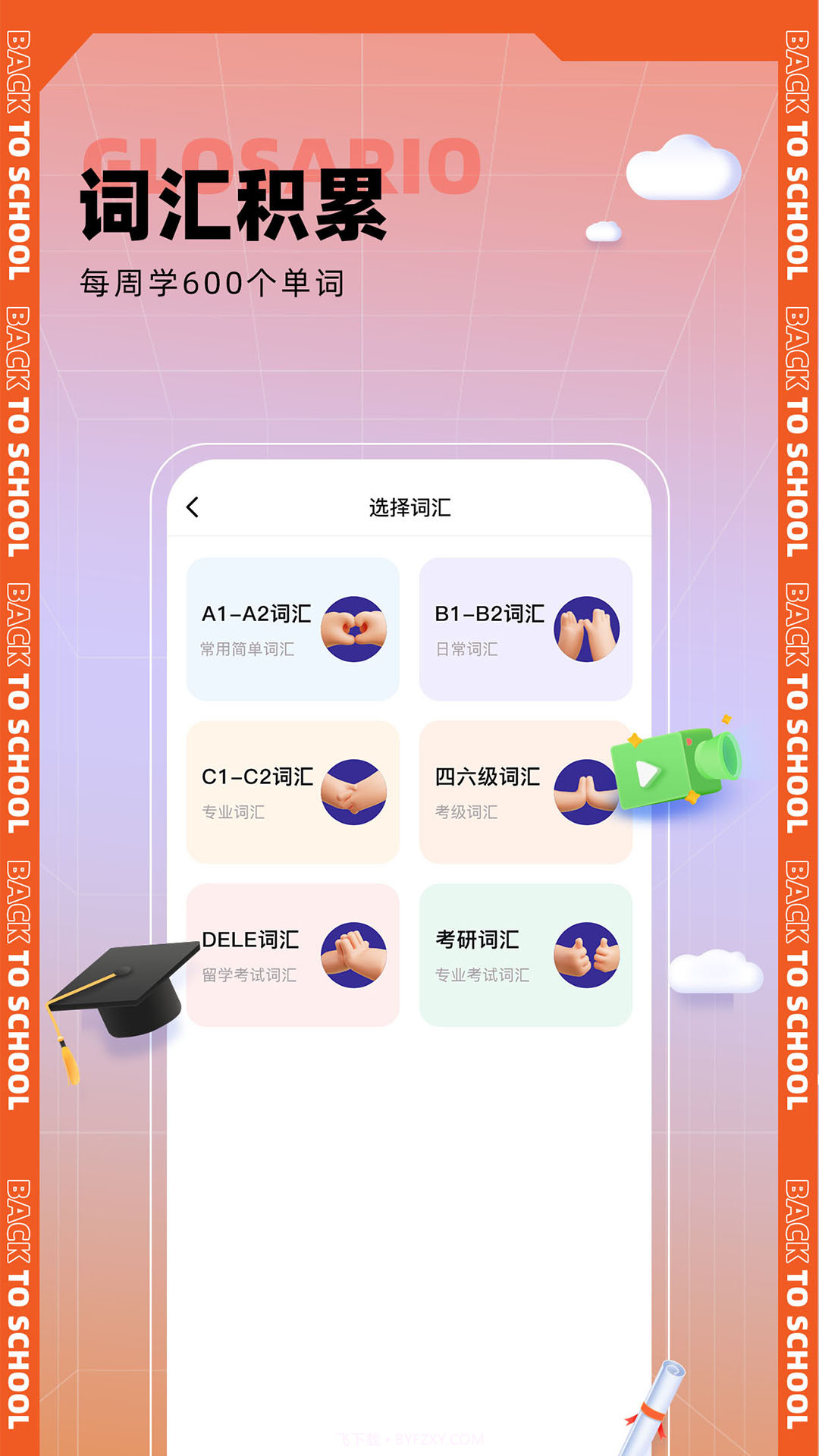Viewport: 819px width, 1456px height.
Task: Tap the fist-bump hands icon on B1-B2词汇 card
Action: (587, 629)
